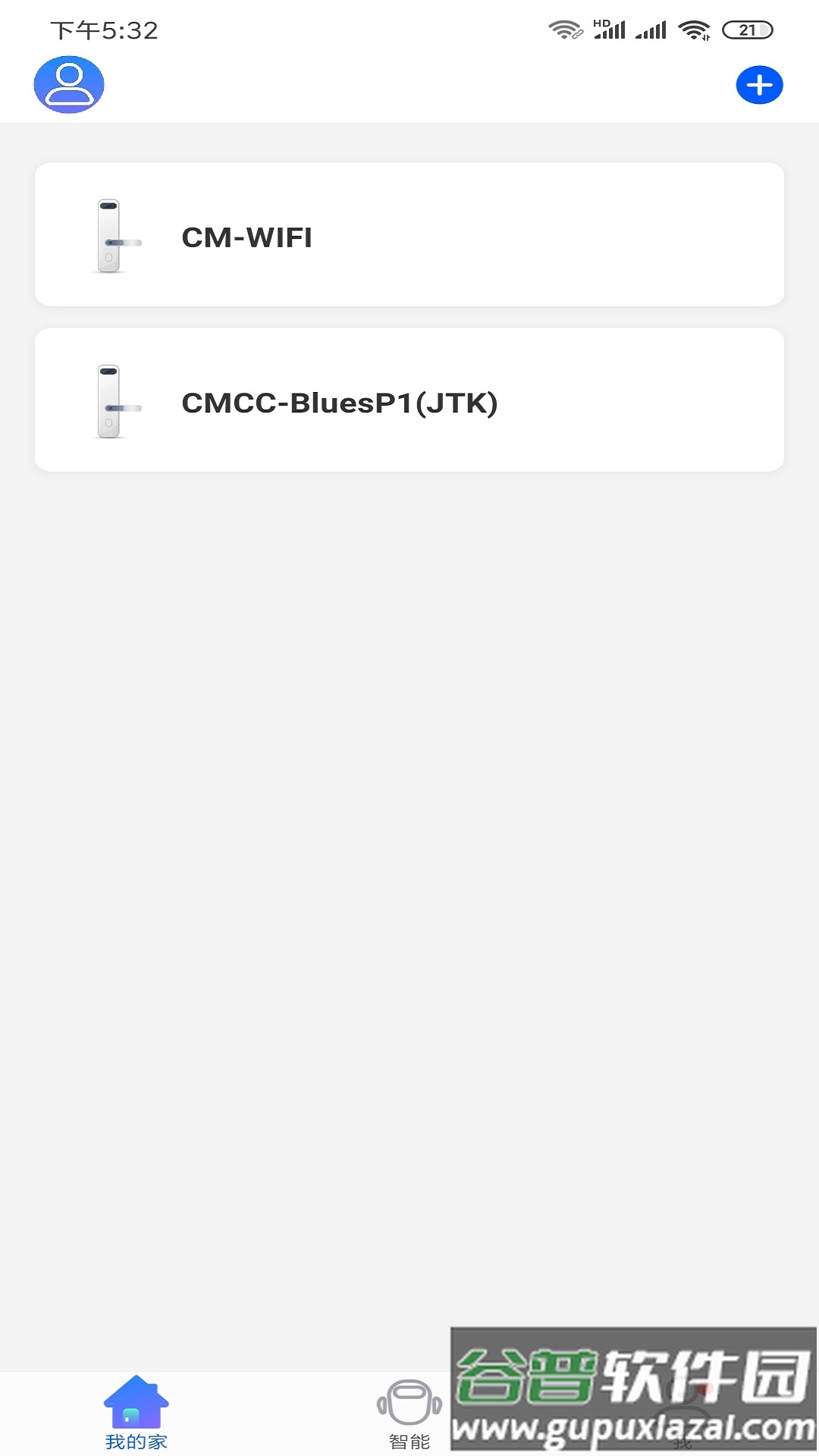Tap the battery indicator showing 21
Screen dimensions: 819x1456
(x=746, y=30)
